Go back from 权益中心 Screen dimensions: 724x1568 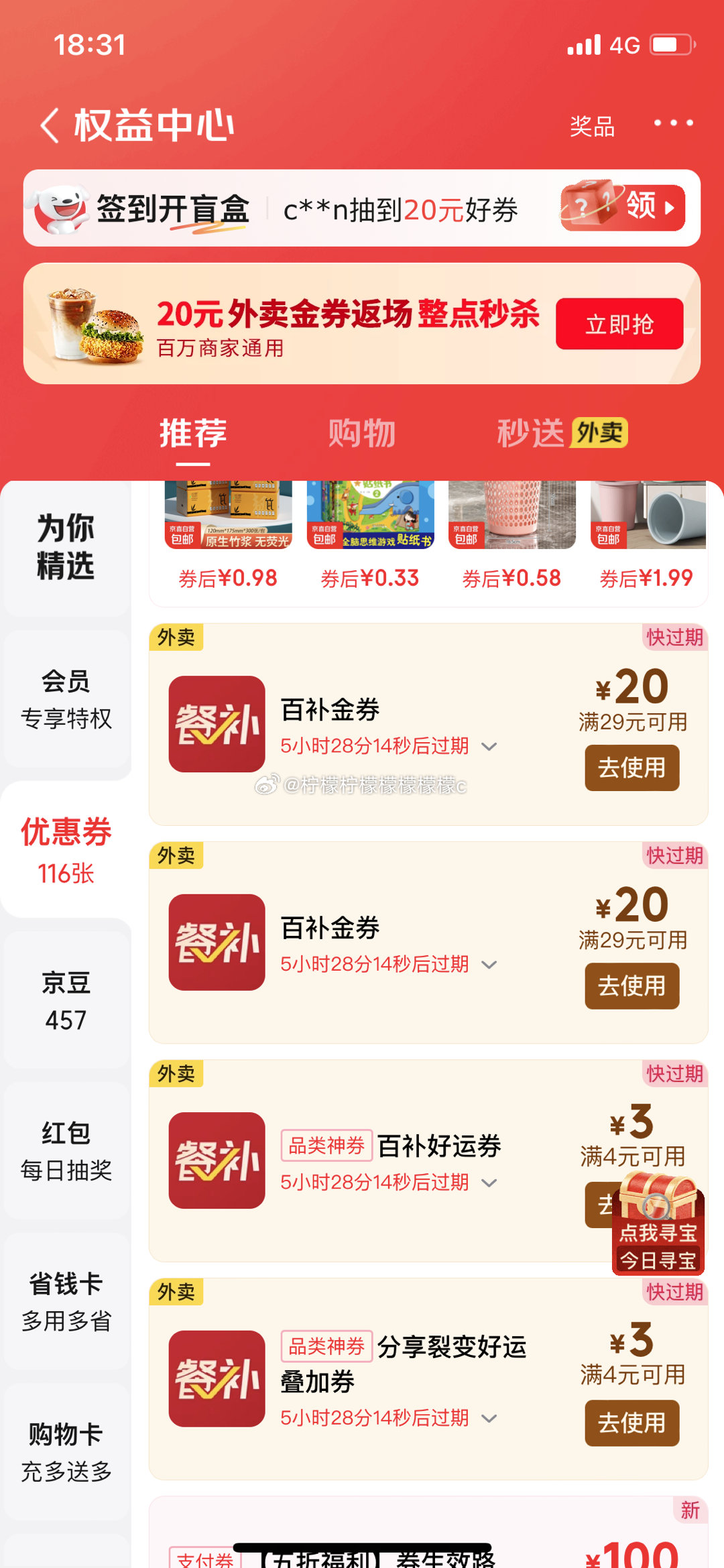pyautogui.click(x=50, y=125)
